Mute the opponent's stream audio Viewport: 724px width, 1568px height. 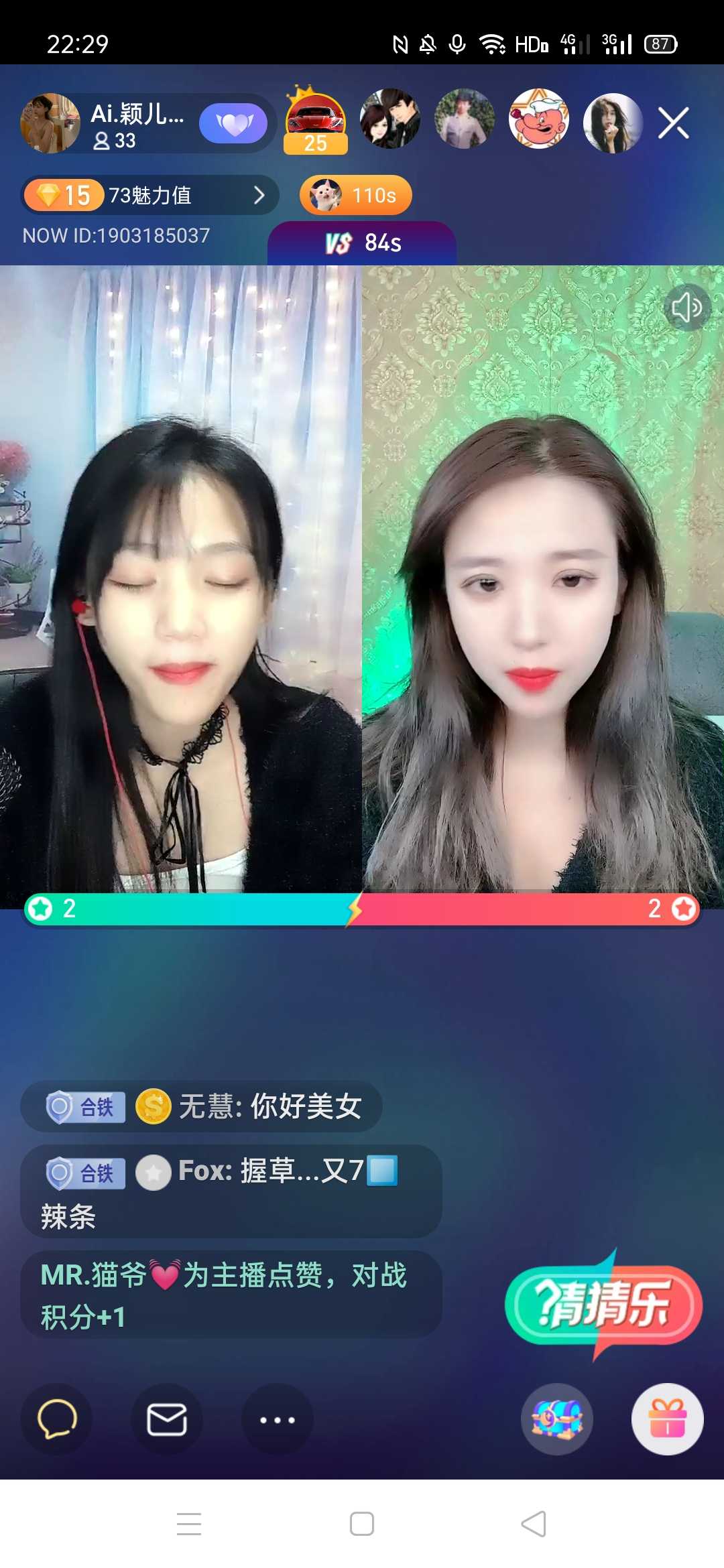pyautogui.click(x=686, y=308)
